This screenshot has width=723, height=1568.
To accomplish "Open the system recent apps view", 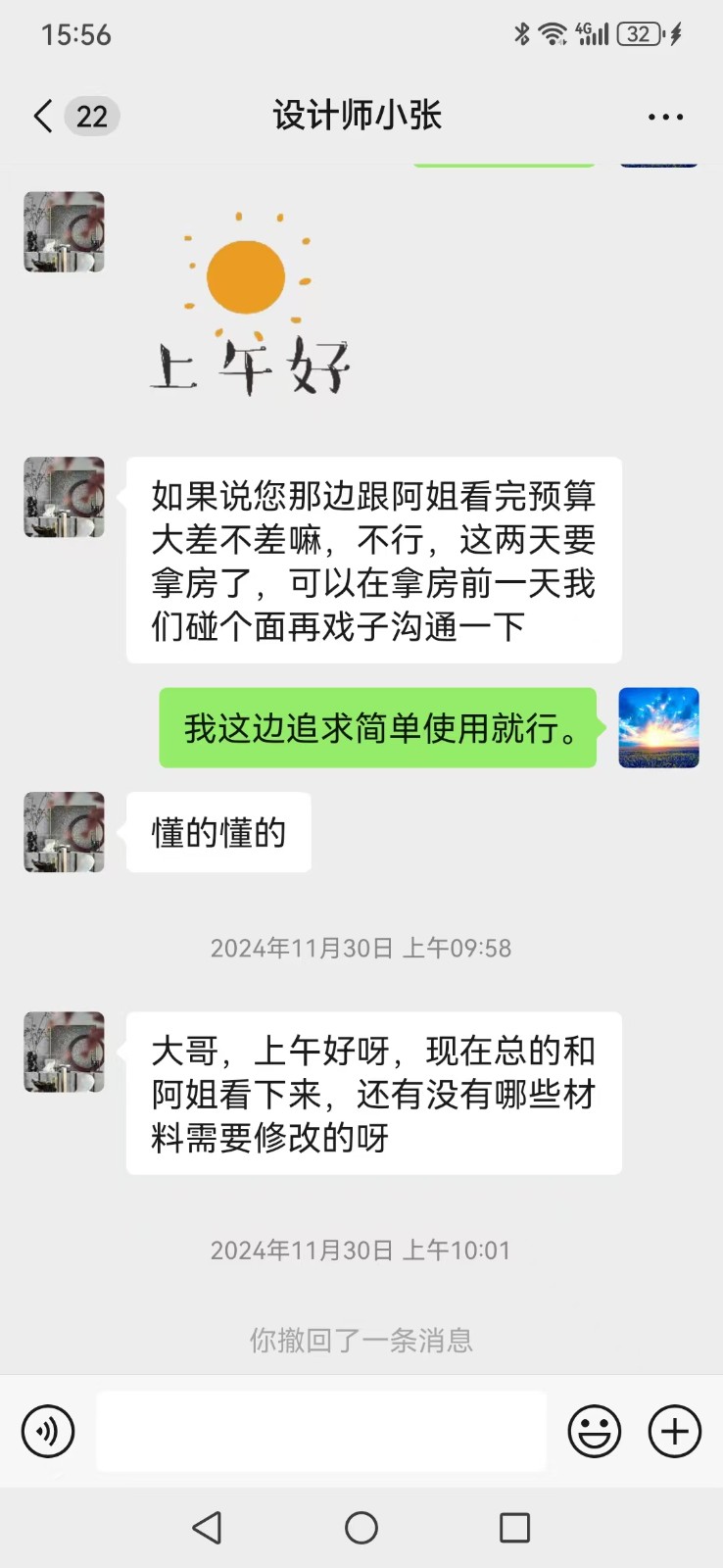I will coord(514,1527).
